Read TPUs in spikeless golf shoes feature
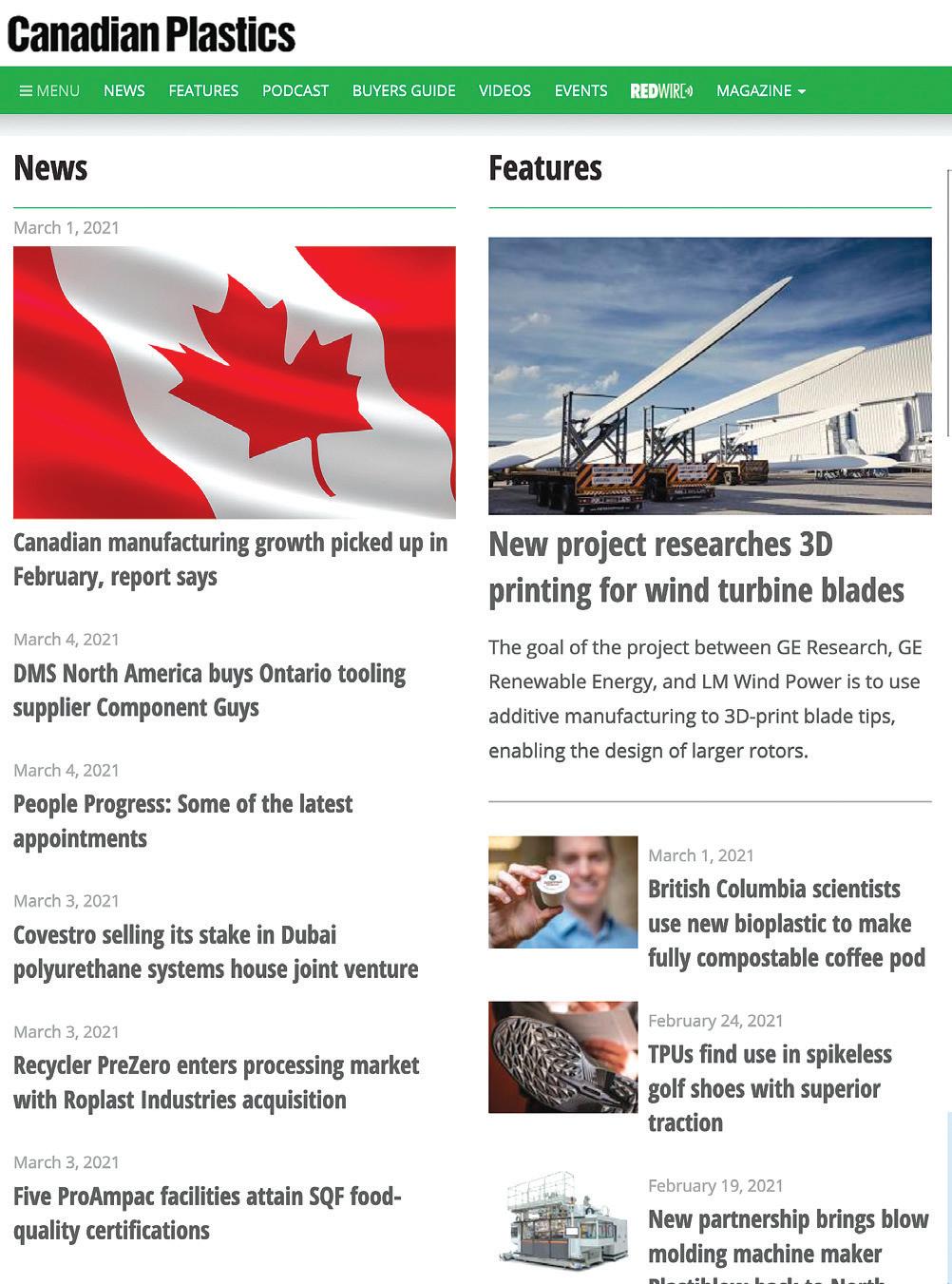 pos(770,1088)
